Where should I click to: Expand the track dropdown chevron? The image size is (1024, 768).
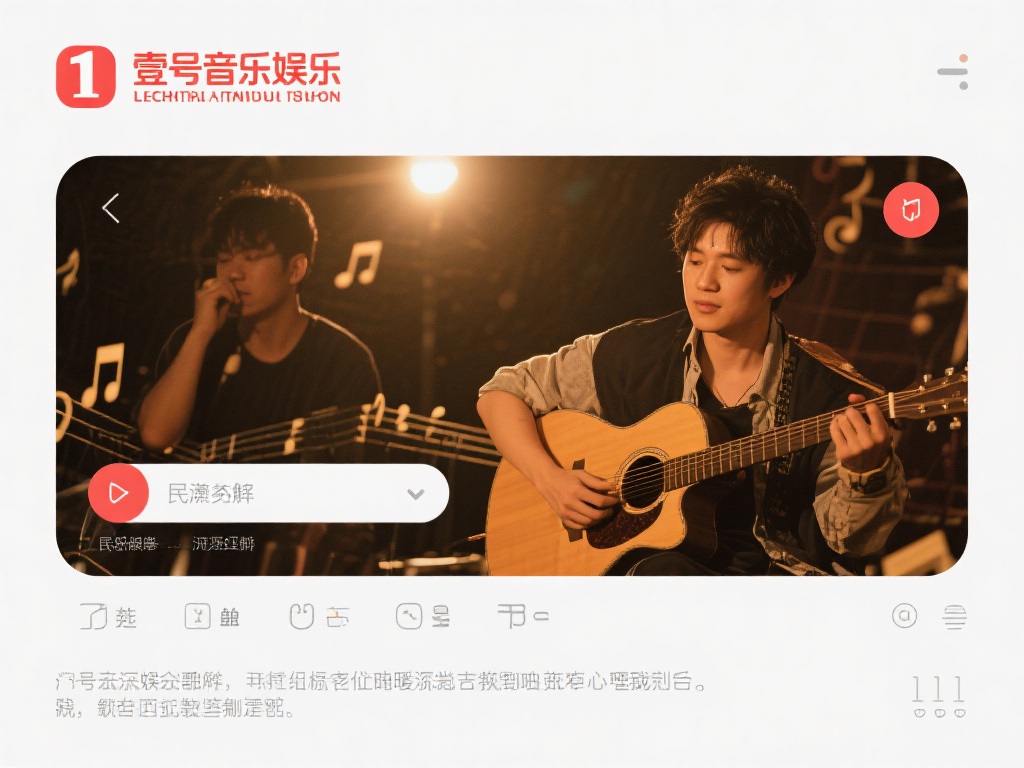[416, 493]
